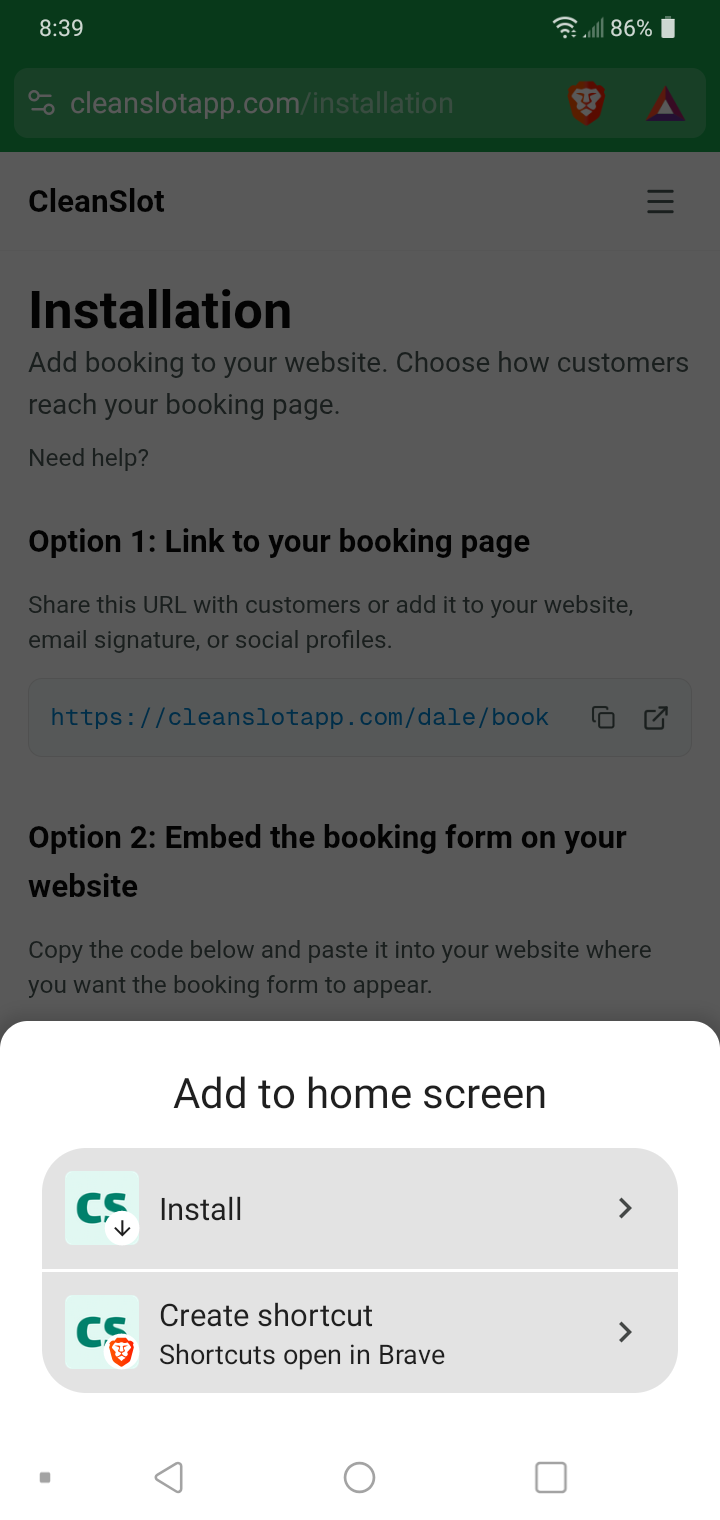
Task: Open the recent apps view
Action: [550, 1477]
